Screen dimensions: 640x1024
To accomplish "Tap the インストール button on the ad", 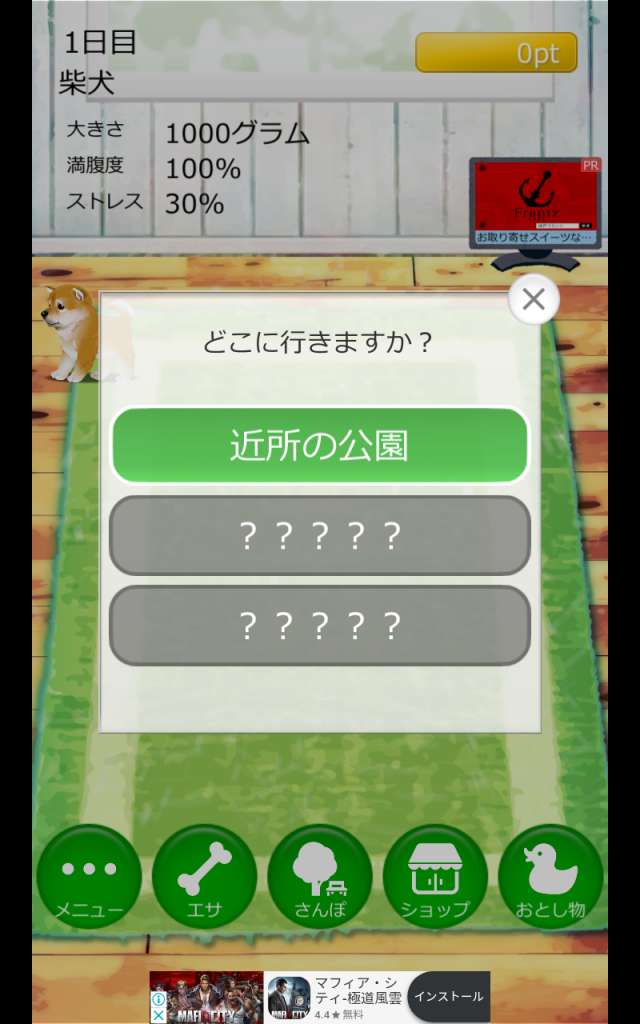I will click(448, 996).
